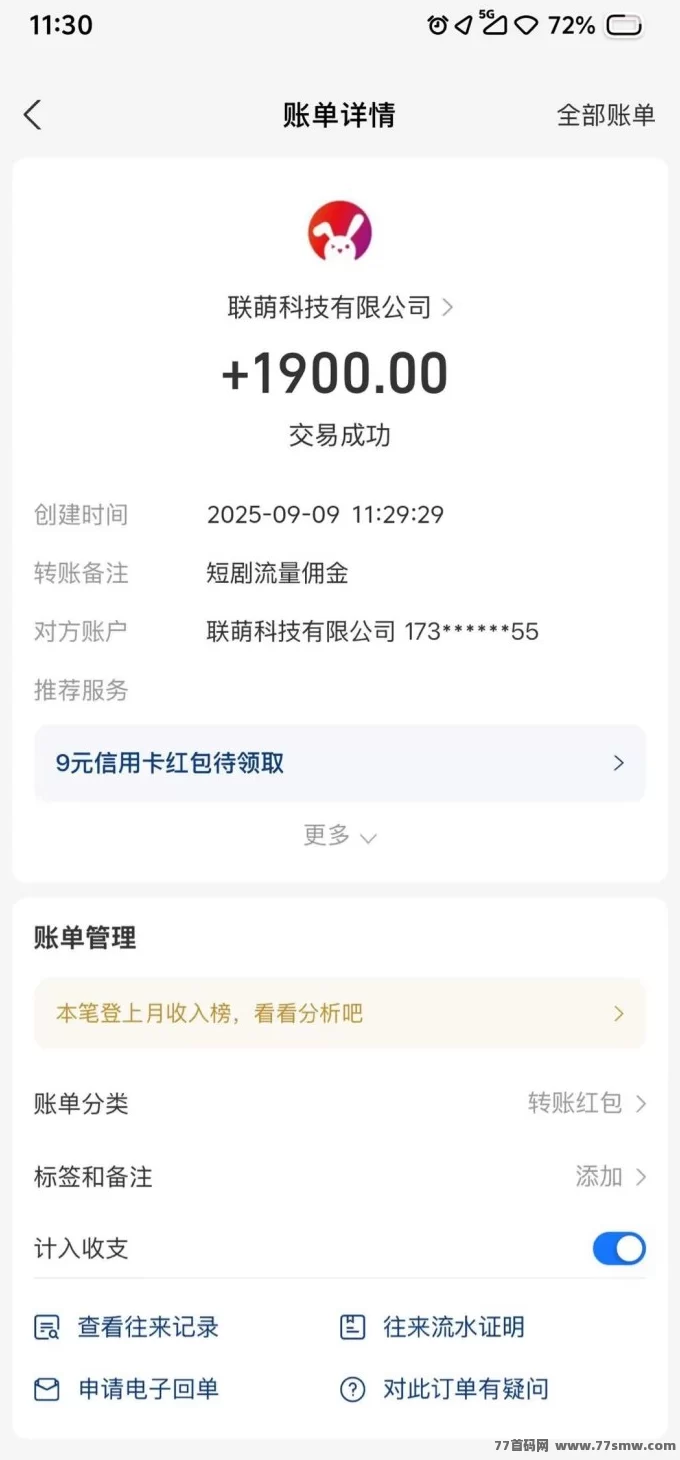Select 查看往来记录

coord(128,1327)
